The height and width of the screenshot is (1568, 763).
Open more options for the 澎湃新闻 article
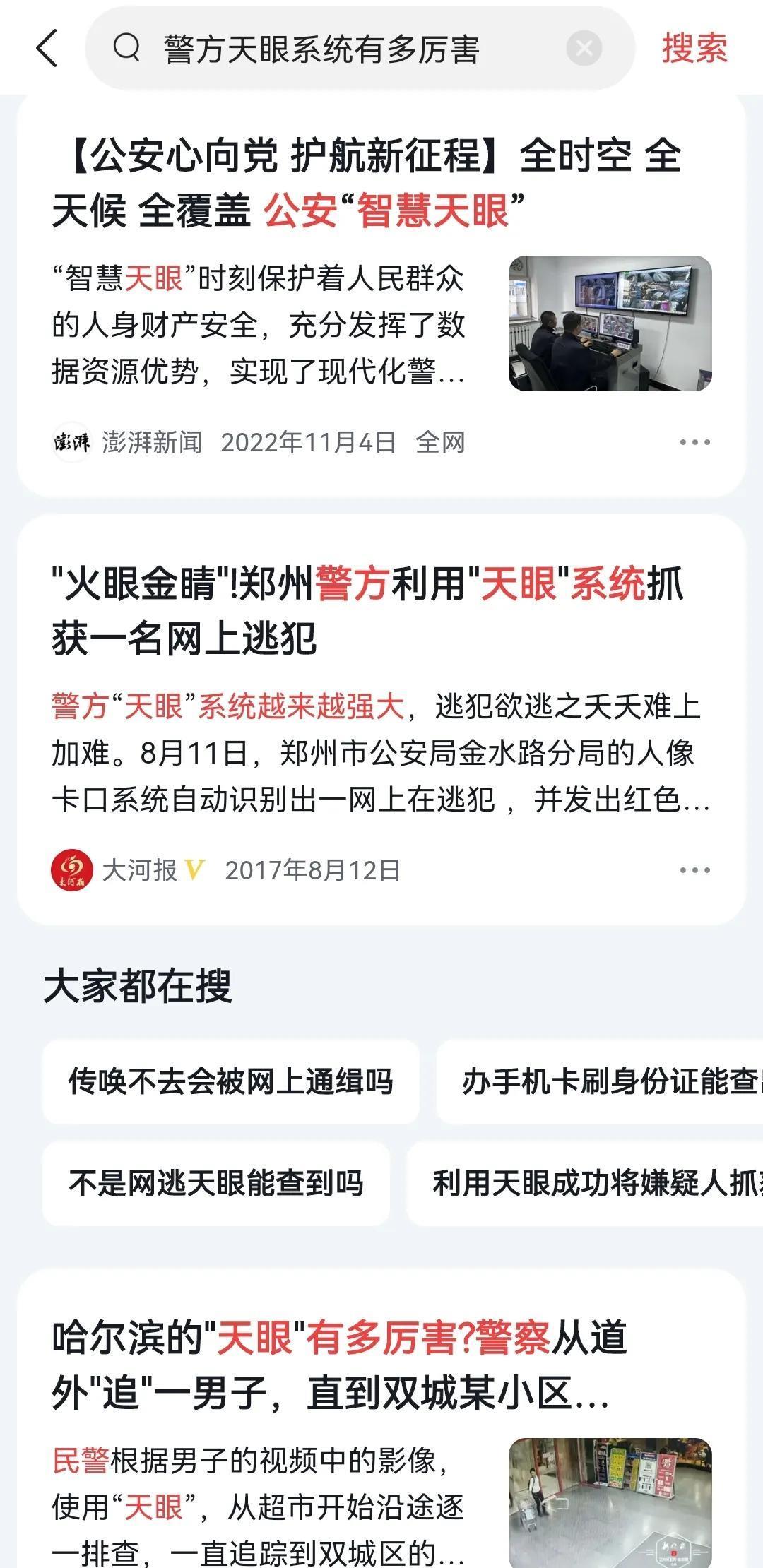tap(694, 443)
